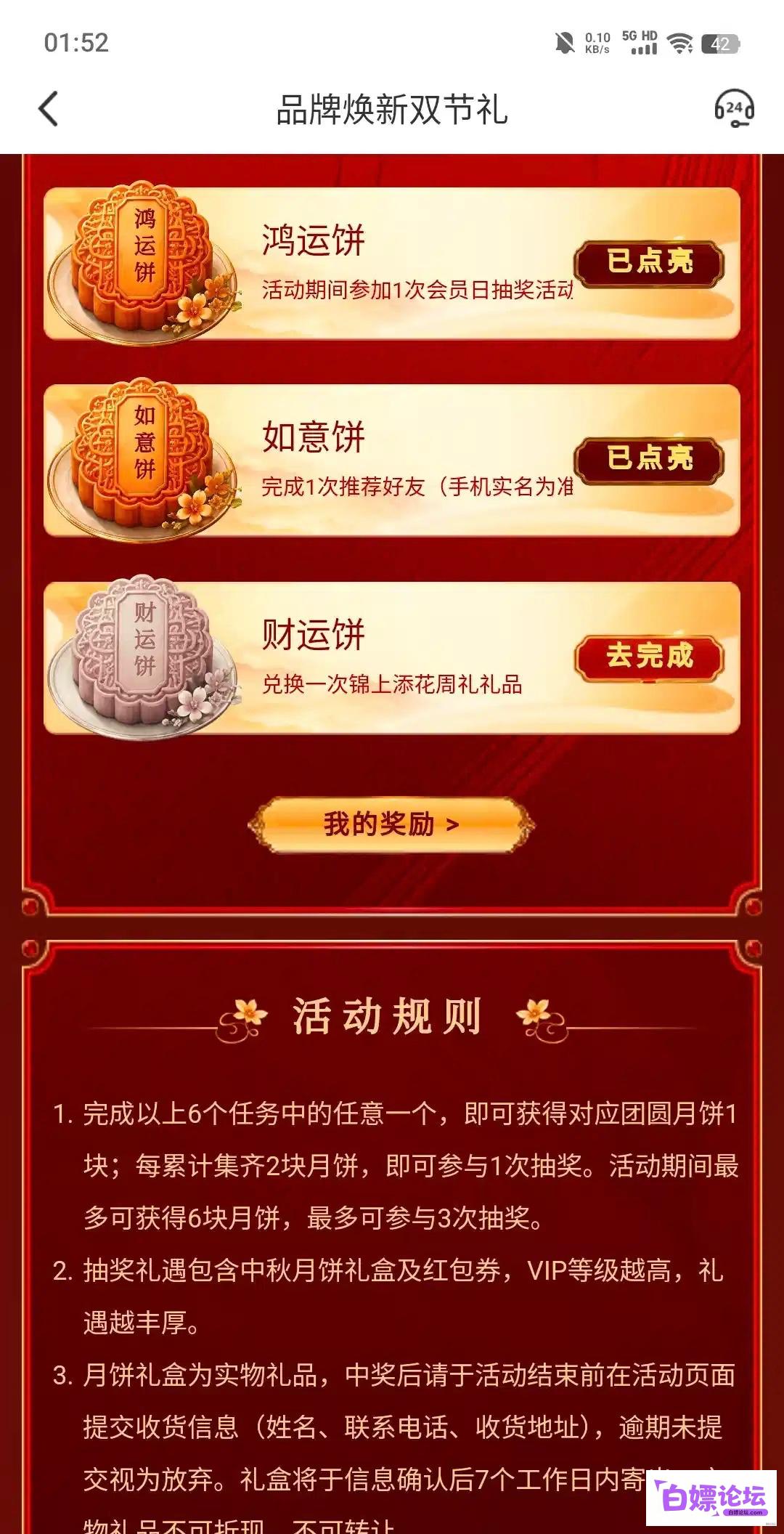Viewport: 784px width, 1534px height.
Task: Go back using the top-left arrow
Action: pyautogui.click(x=48, y=110)
